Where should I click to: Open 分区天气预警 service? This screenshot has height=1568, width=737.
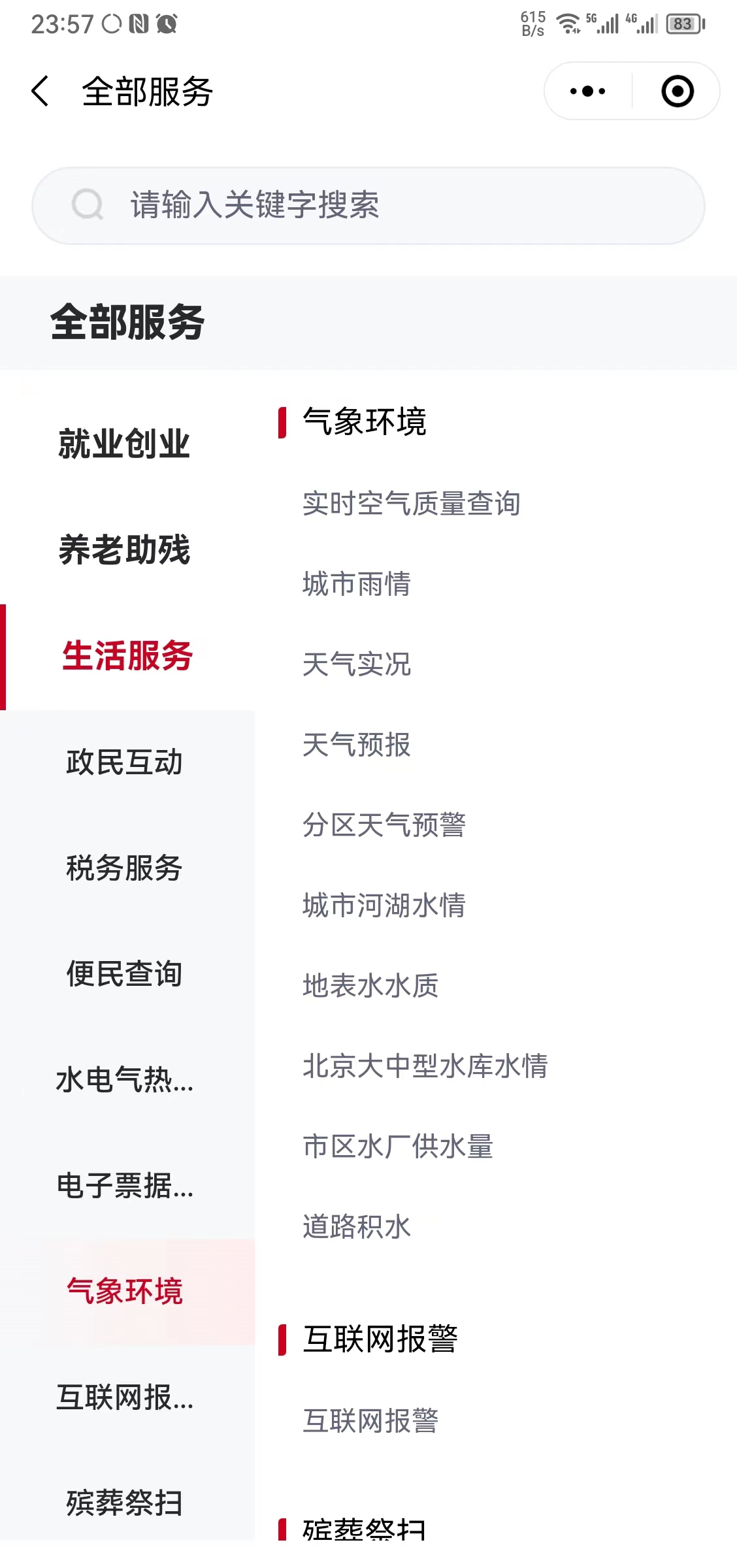[x=384, y=825]
